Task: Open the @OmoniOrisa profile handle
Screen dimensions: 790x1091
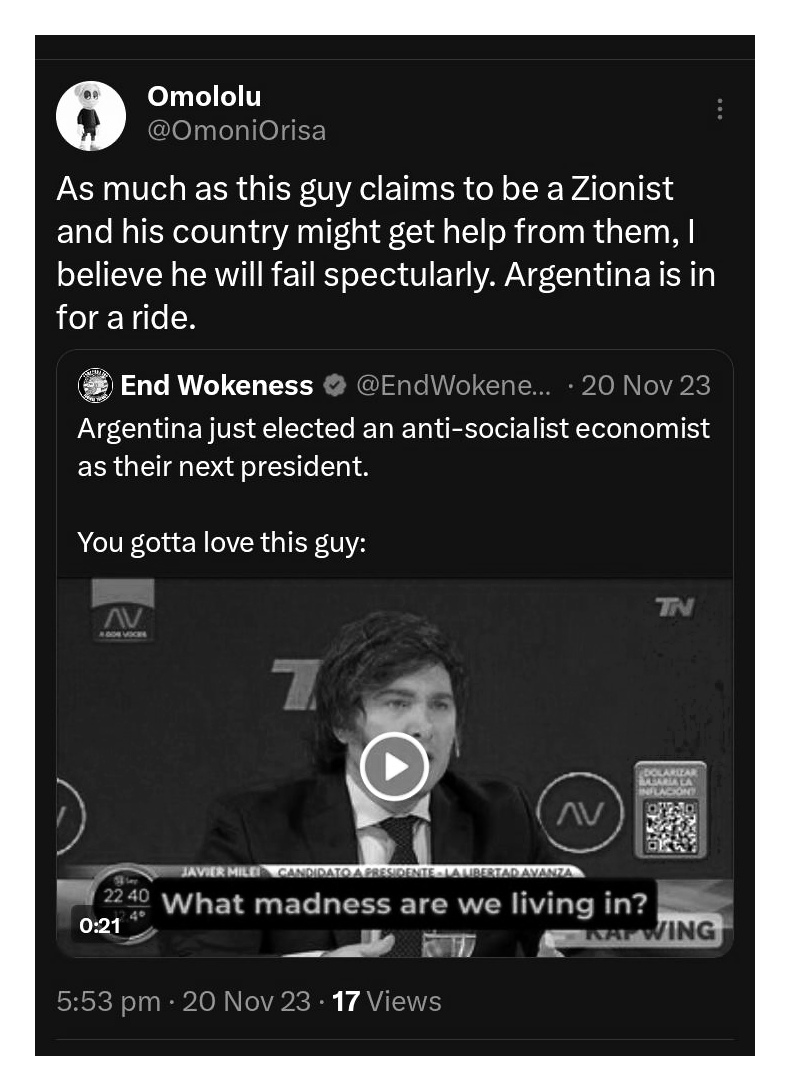Action: pos(236,131)
